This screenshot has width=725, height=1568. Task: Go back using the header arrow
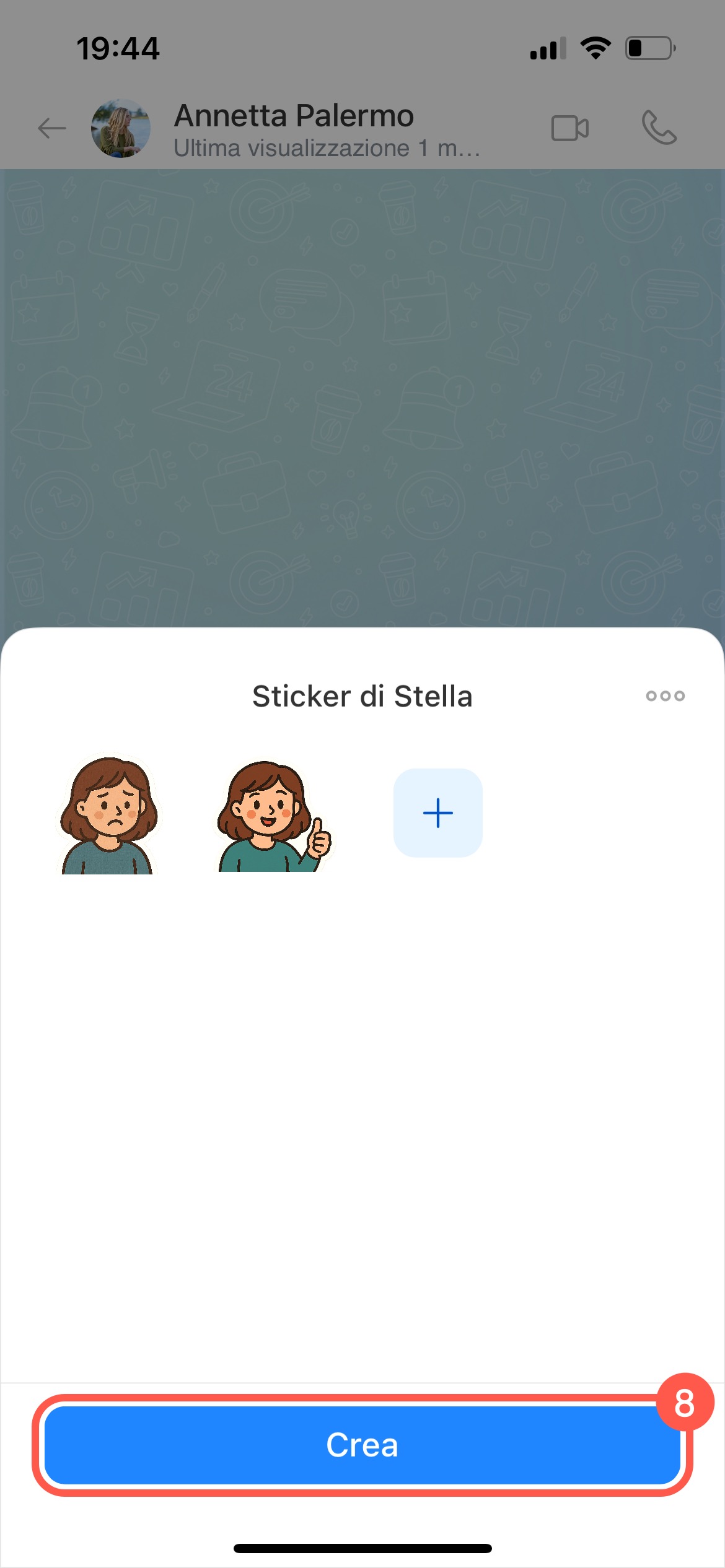(51, 129)
